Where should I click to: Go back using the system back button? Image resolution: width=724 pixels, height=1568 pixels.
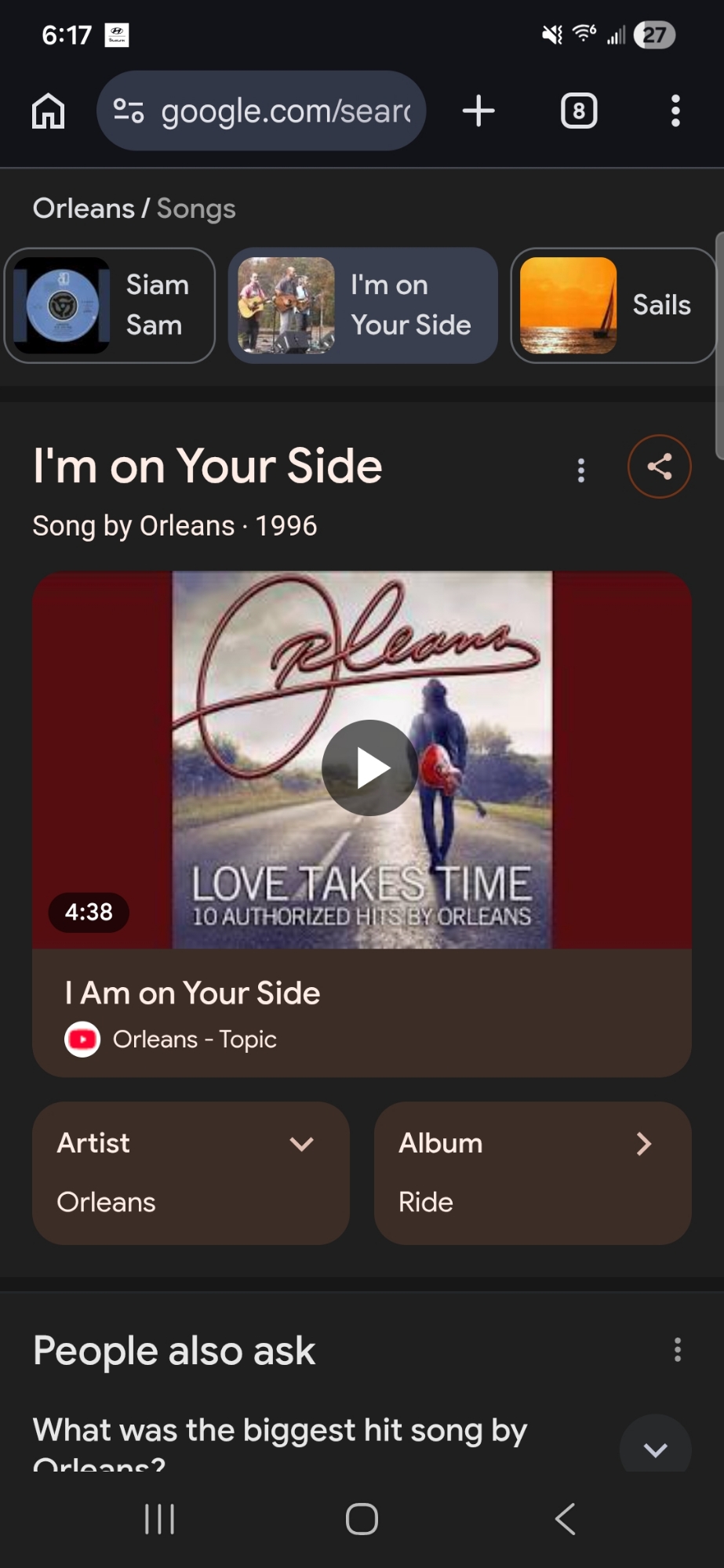click(565, 1519)
